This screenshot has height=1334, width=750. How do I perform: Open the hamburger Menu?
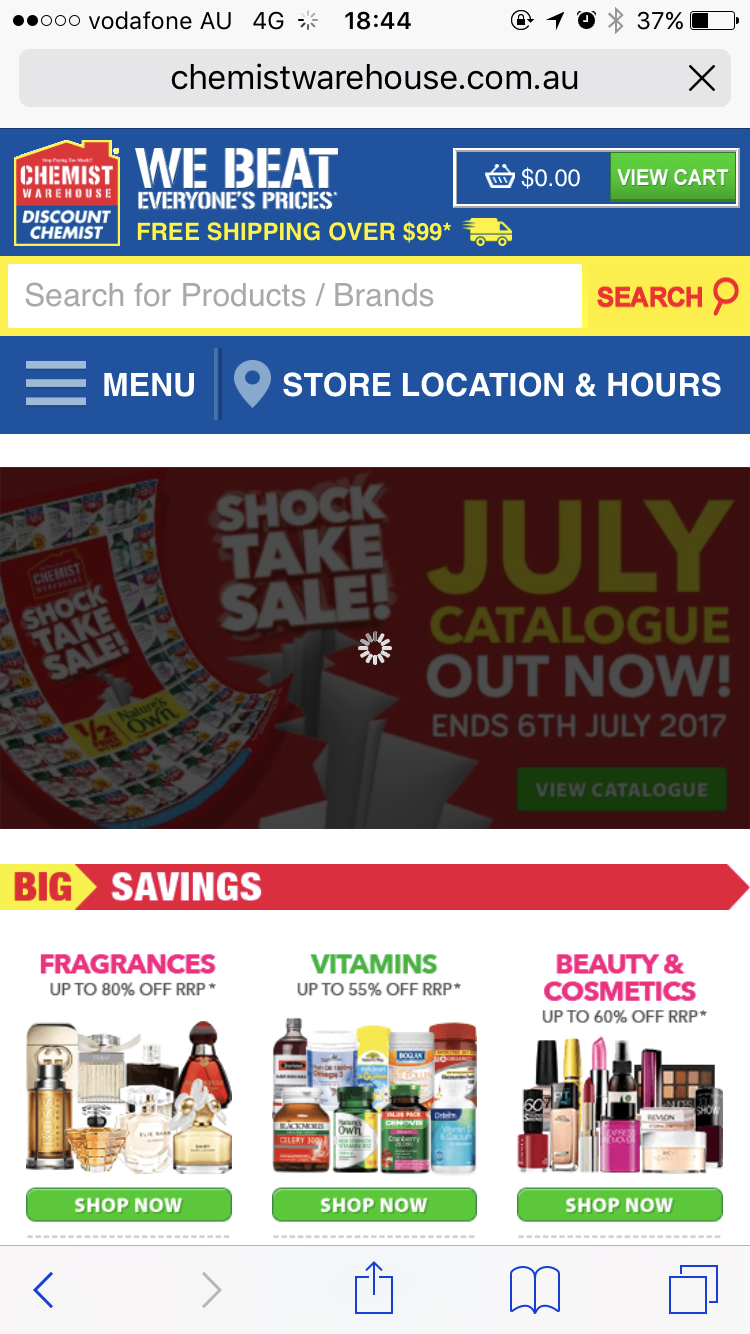(x=110, y=384)
